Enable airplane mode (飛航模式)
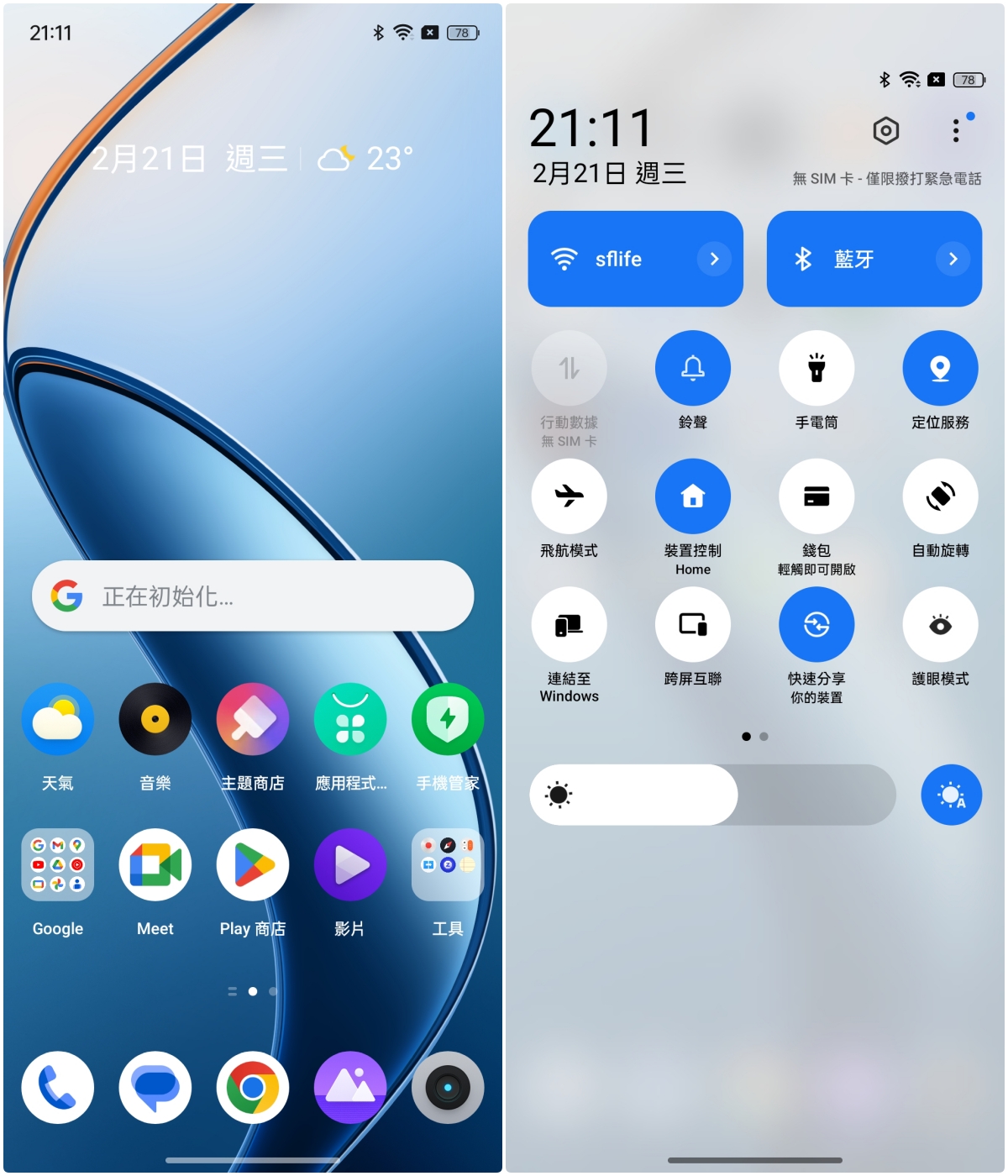Viewport: 1008px width, 1176px height. 569,496
